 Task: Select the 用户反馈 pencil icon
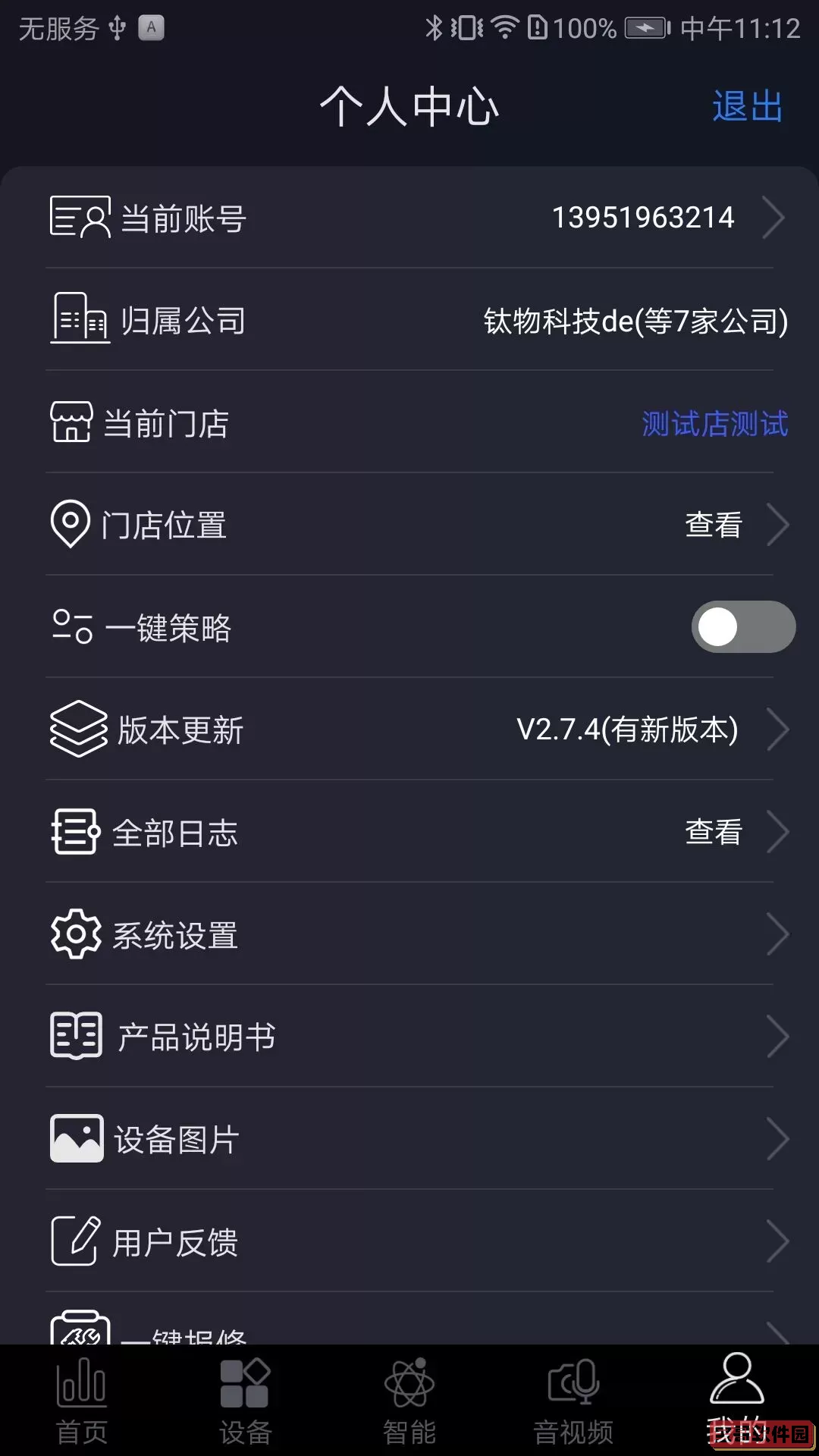[x=76, y=1241]
